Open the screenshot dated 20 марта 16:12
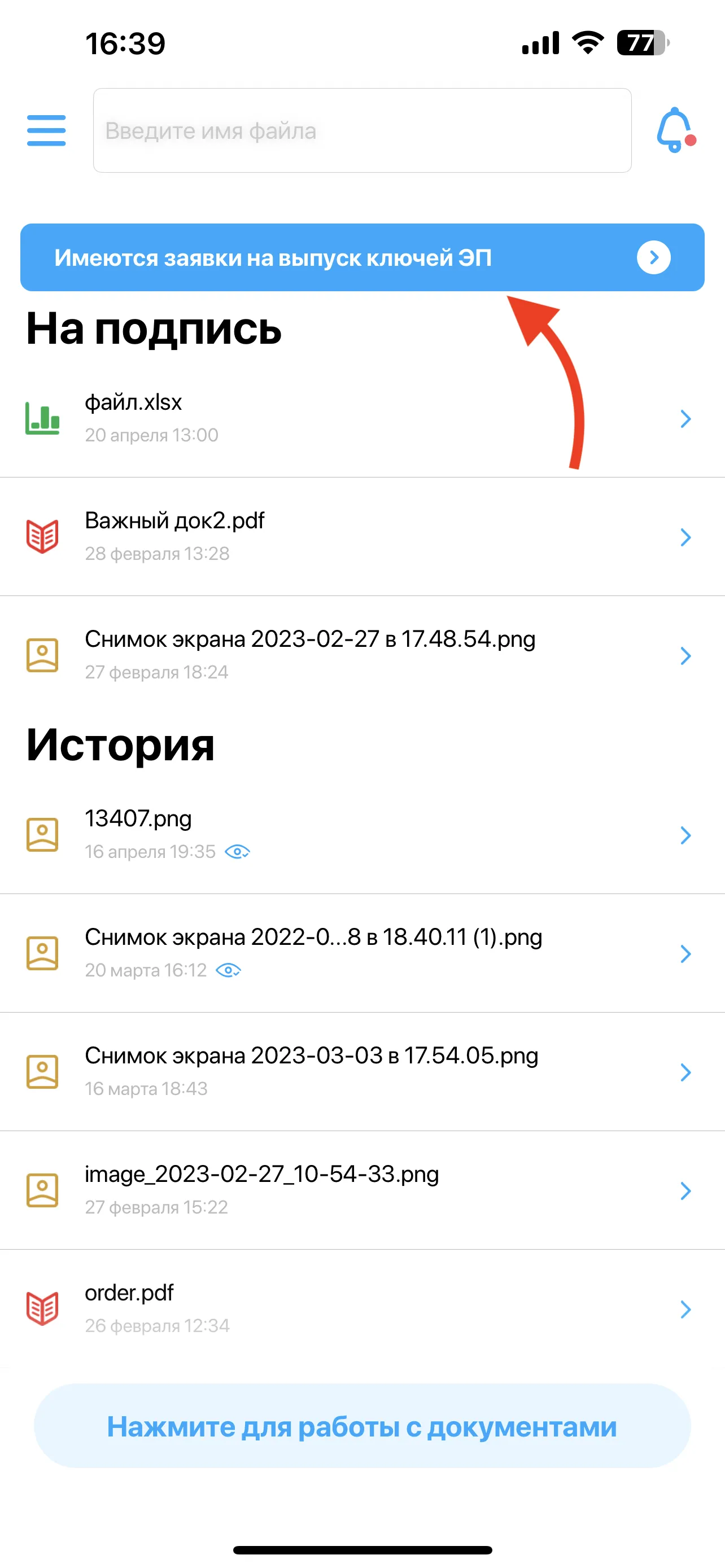 [x=362, y=954]
